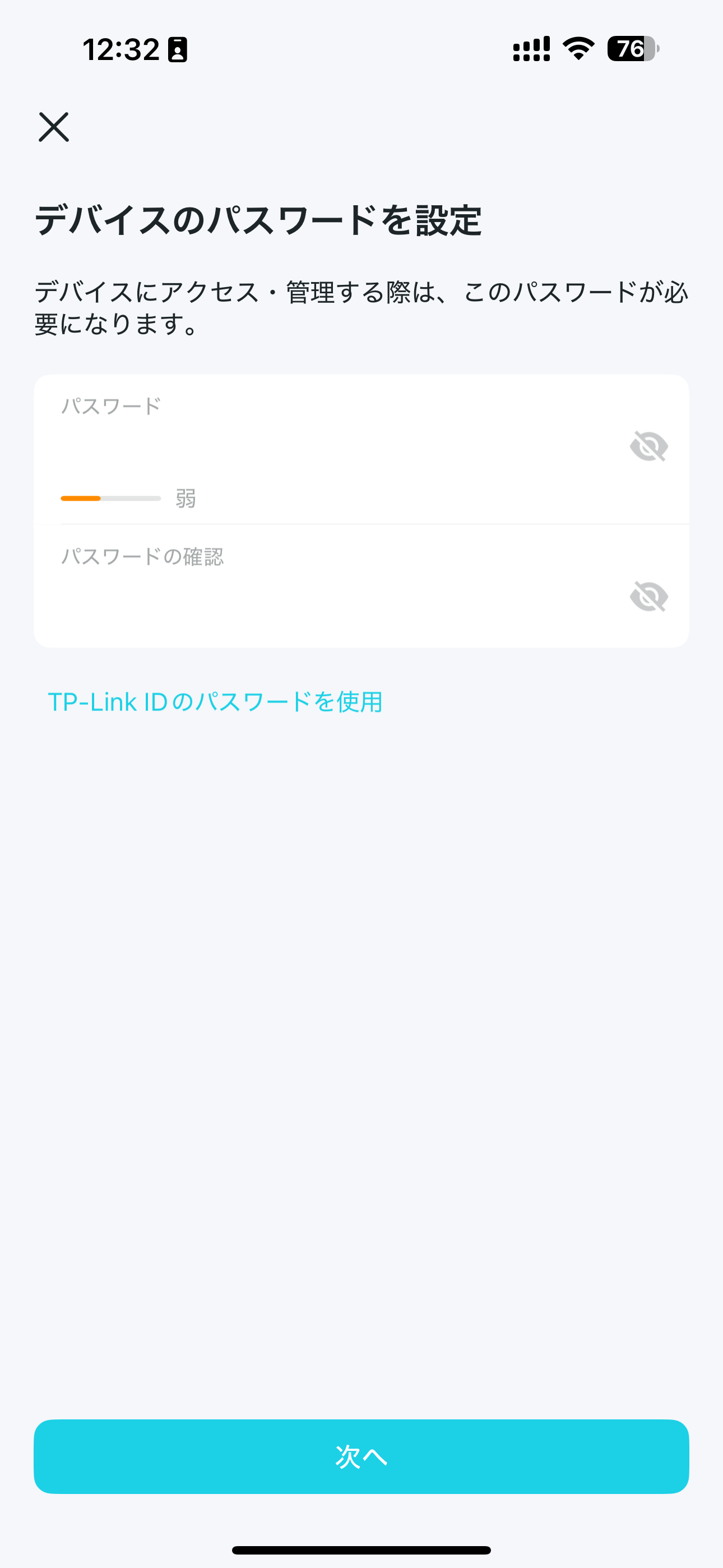Reveal the password in パスワードの確認 field
This screenshot has height=1568, width=723.
pos(649,596)
